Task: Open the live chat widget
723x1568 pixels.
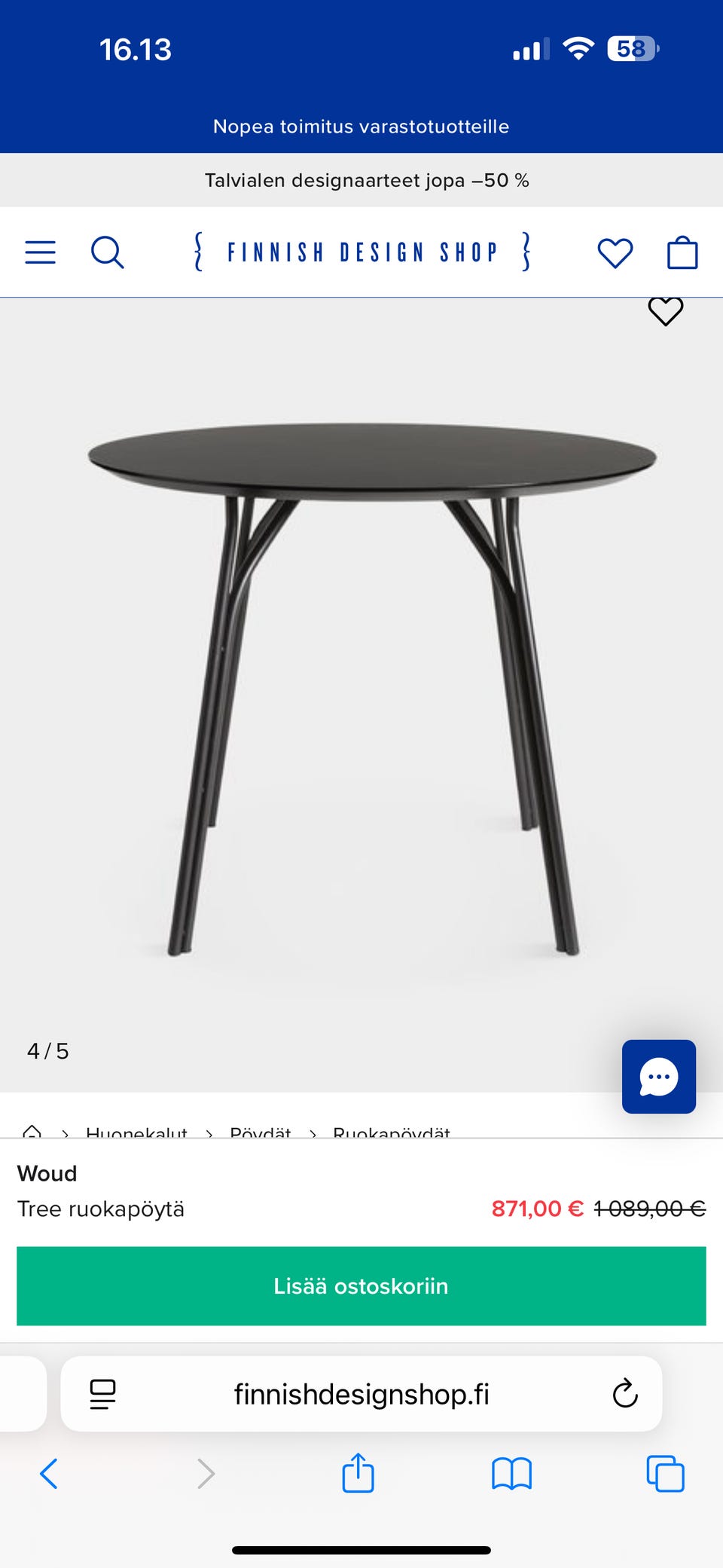Action: tap(658, 1076)
